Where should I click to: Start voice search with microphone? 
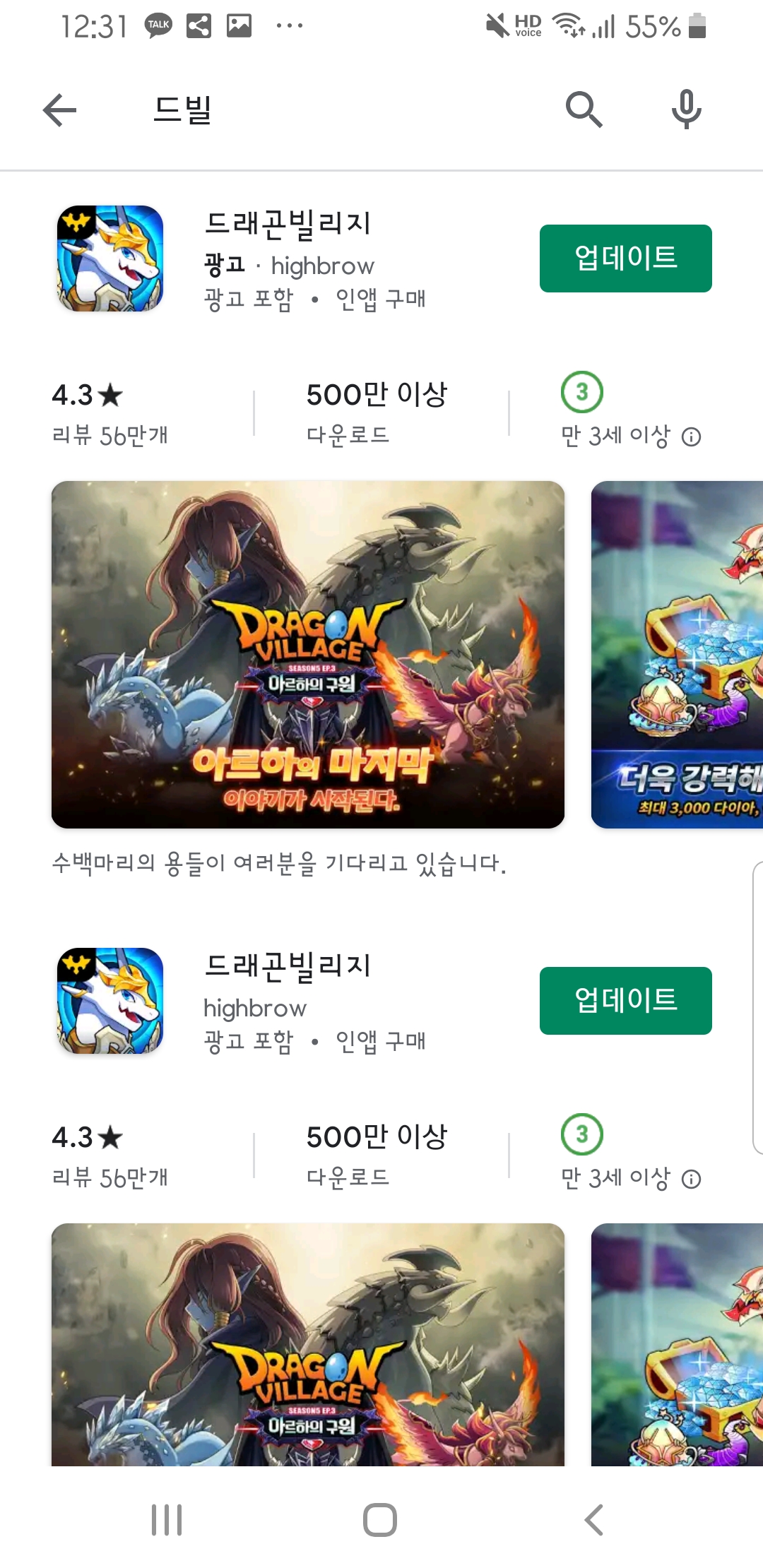coord(686,109)
